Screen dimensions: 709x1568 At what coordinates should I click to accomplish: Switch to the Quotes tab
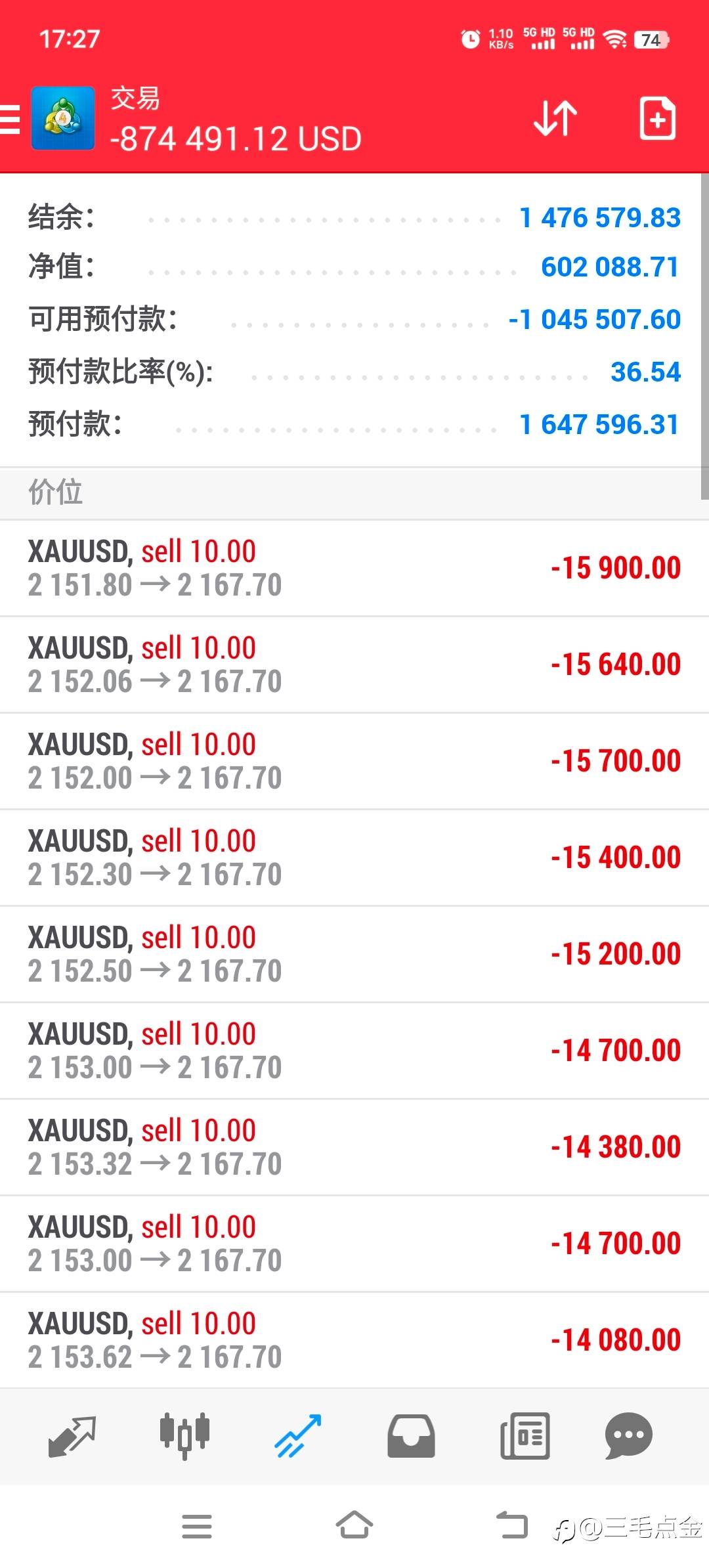point(72,1436)
